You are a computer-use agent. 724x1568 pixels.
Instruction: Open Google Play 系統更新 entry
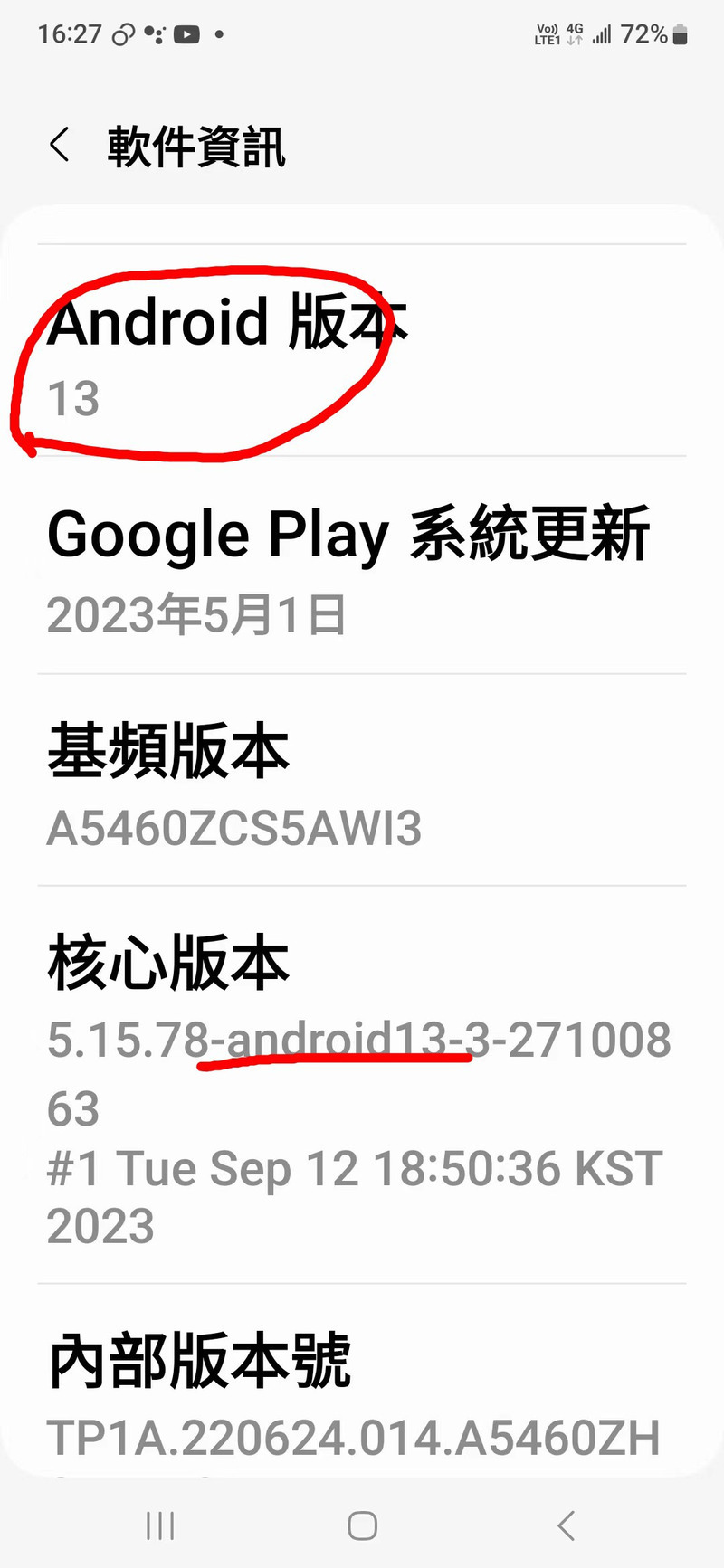[x=362, y=565]
